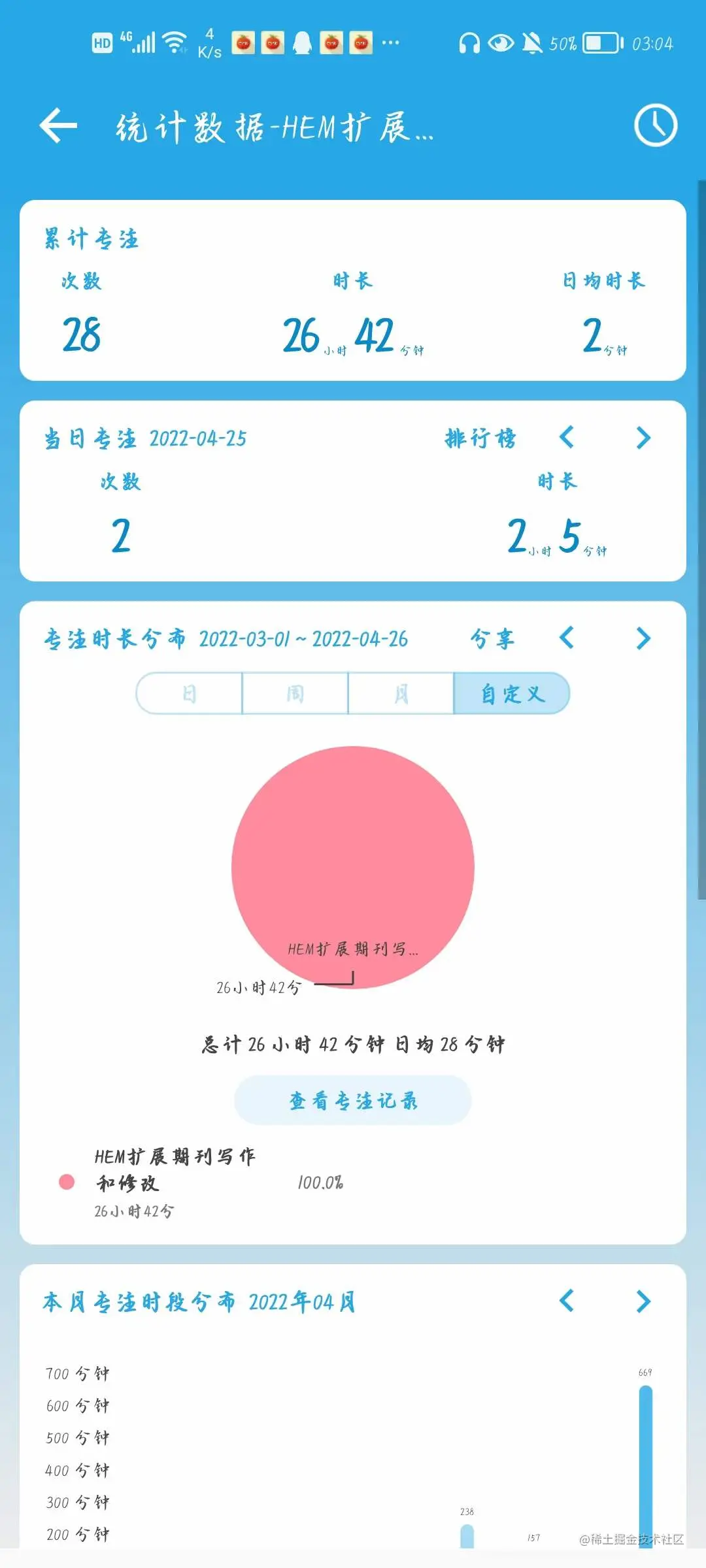Select the 自定义 custom range tab
The width and height of the screenshot is (706, 1568).
(x=512, y=693)
